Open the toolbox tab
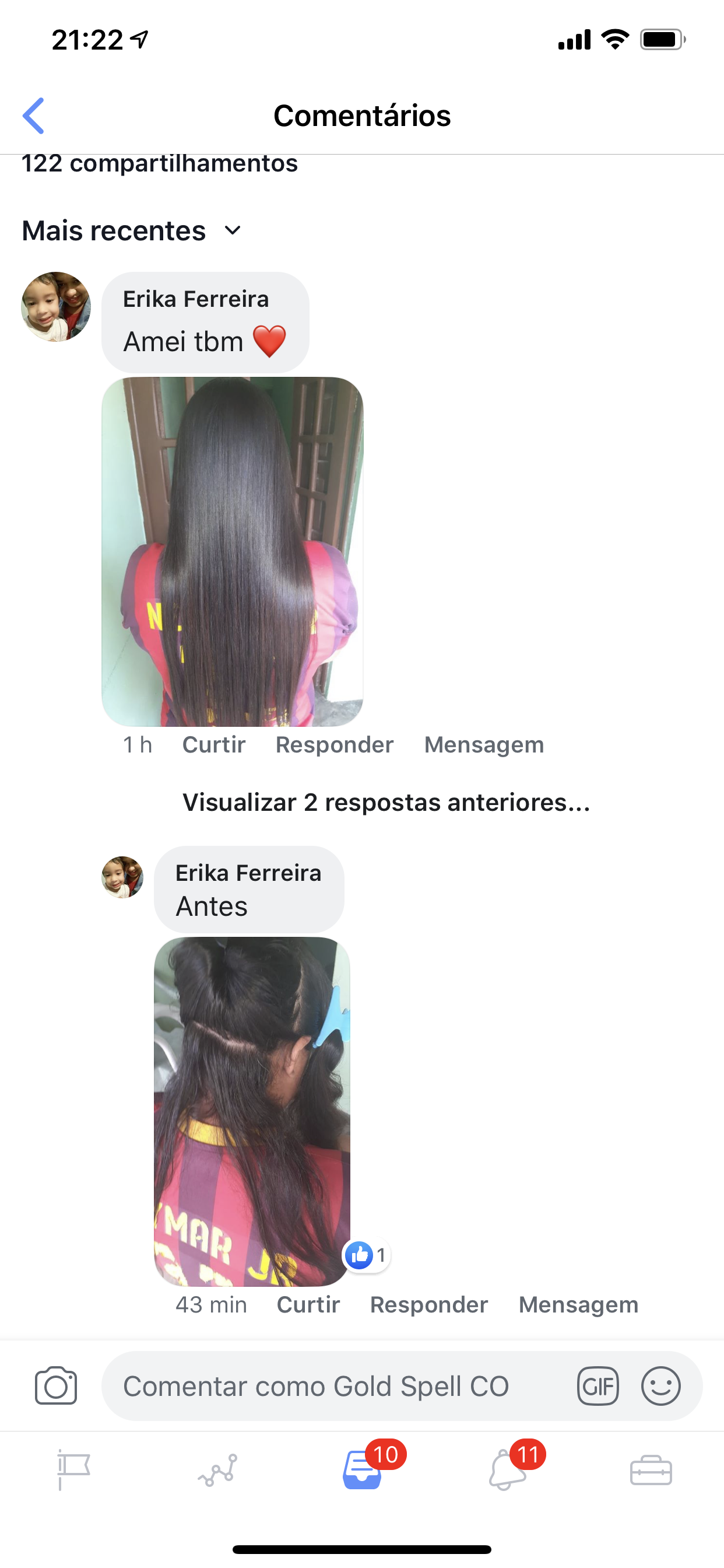The width and height of the screenshot is (724, 1568). click(x=651, y=1470)
